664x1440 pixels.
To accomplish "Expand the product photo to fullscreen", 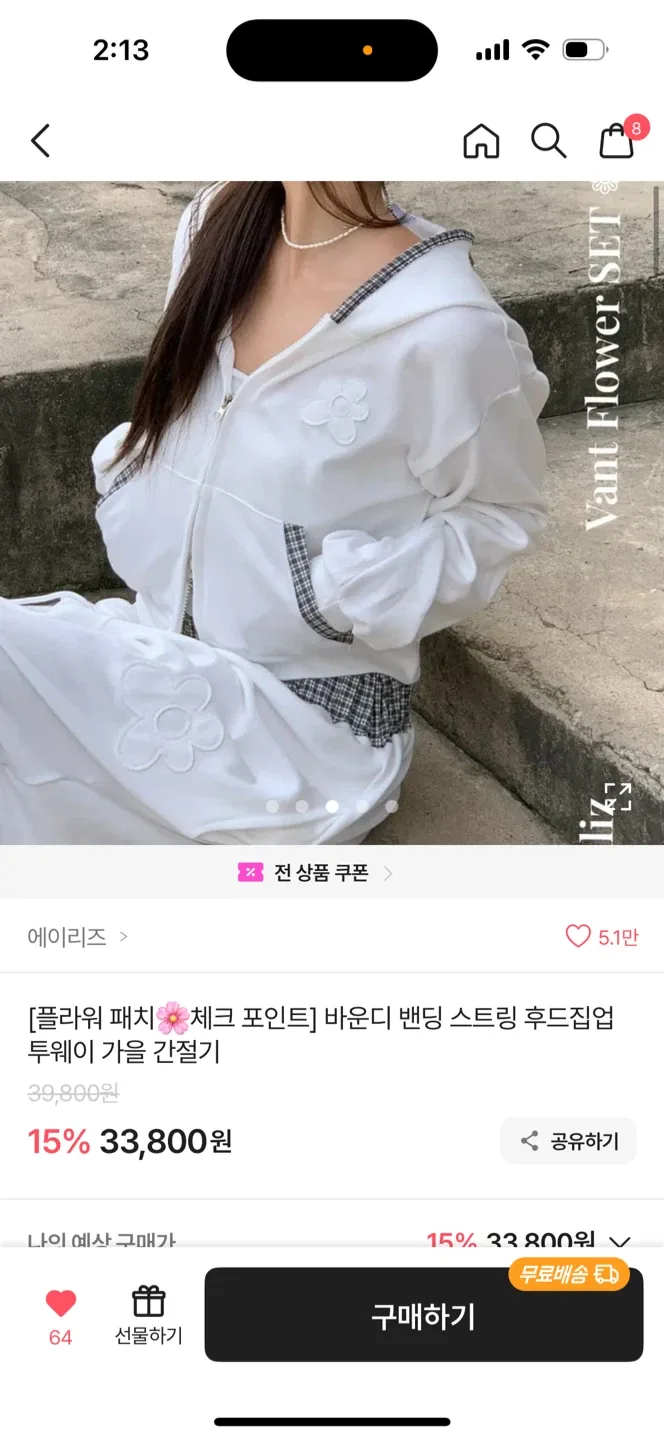I will click(617, 797).
